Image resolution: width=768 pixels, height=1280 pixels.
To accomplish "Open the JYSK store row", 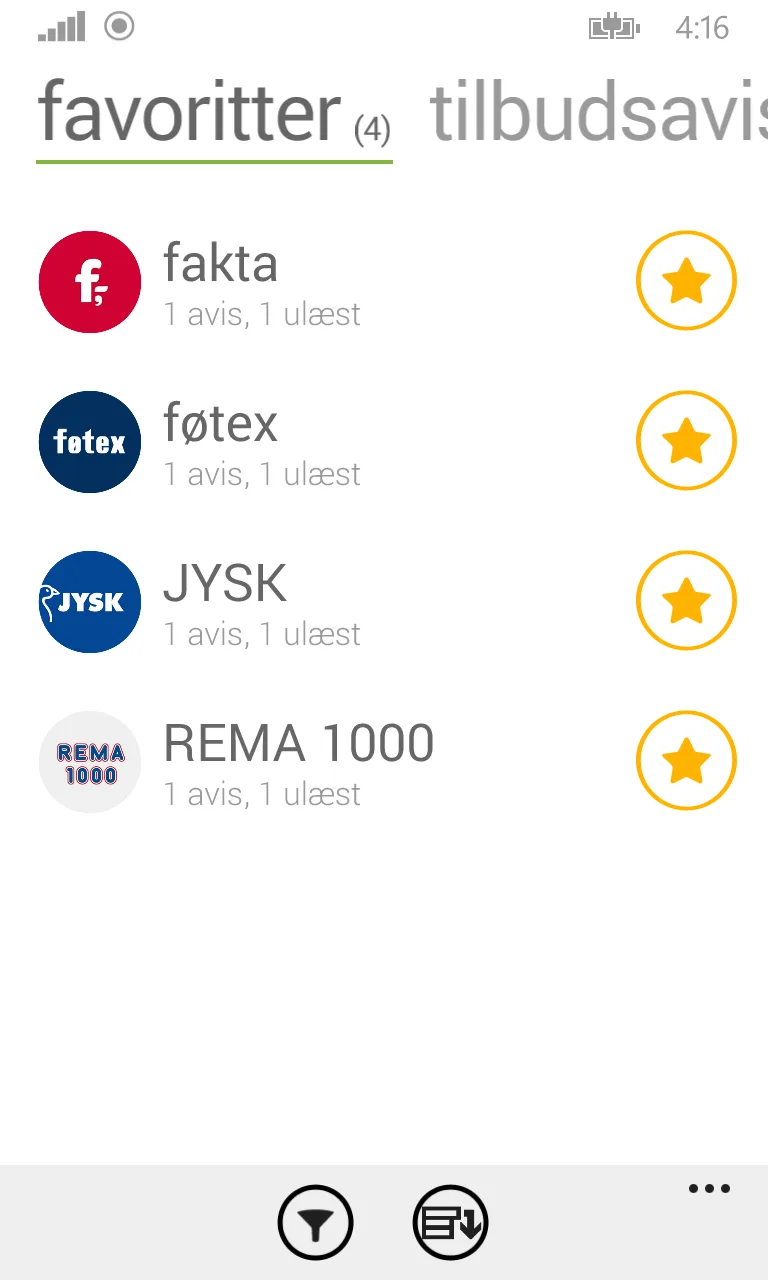I will point(330,602).
